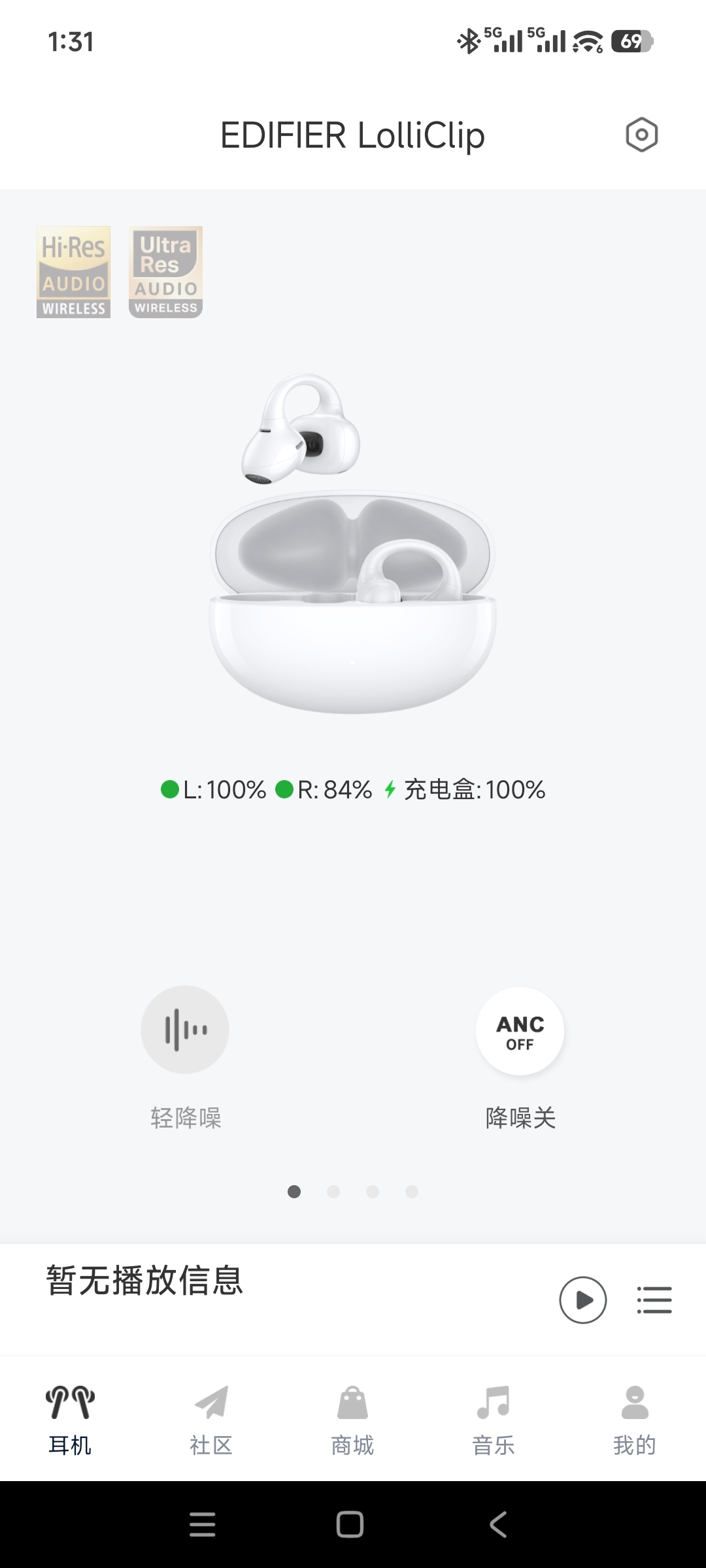Open the playlist queue icon
The height and width of the screenshot is (1568, 706).
click(x=654, y=1300)
